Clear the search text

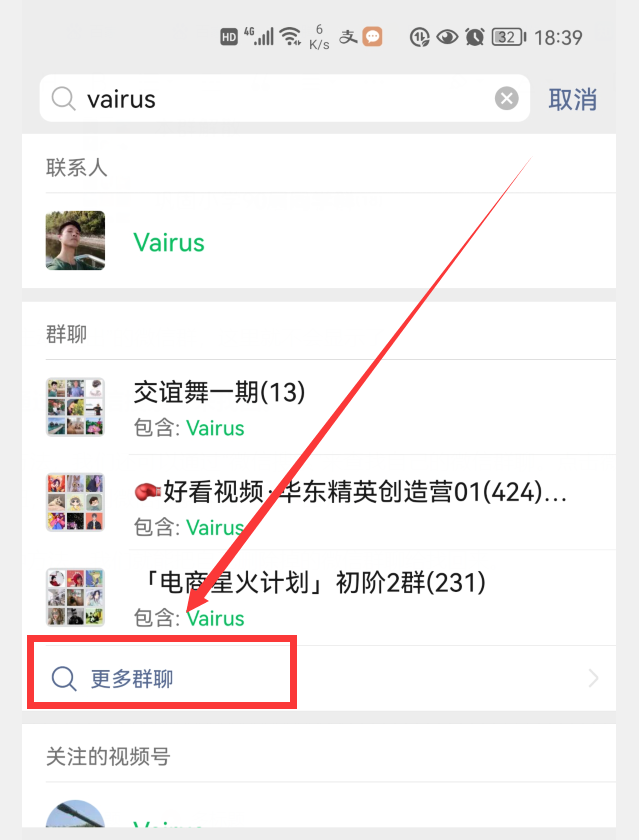507,99
